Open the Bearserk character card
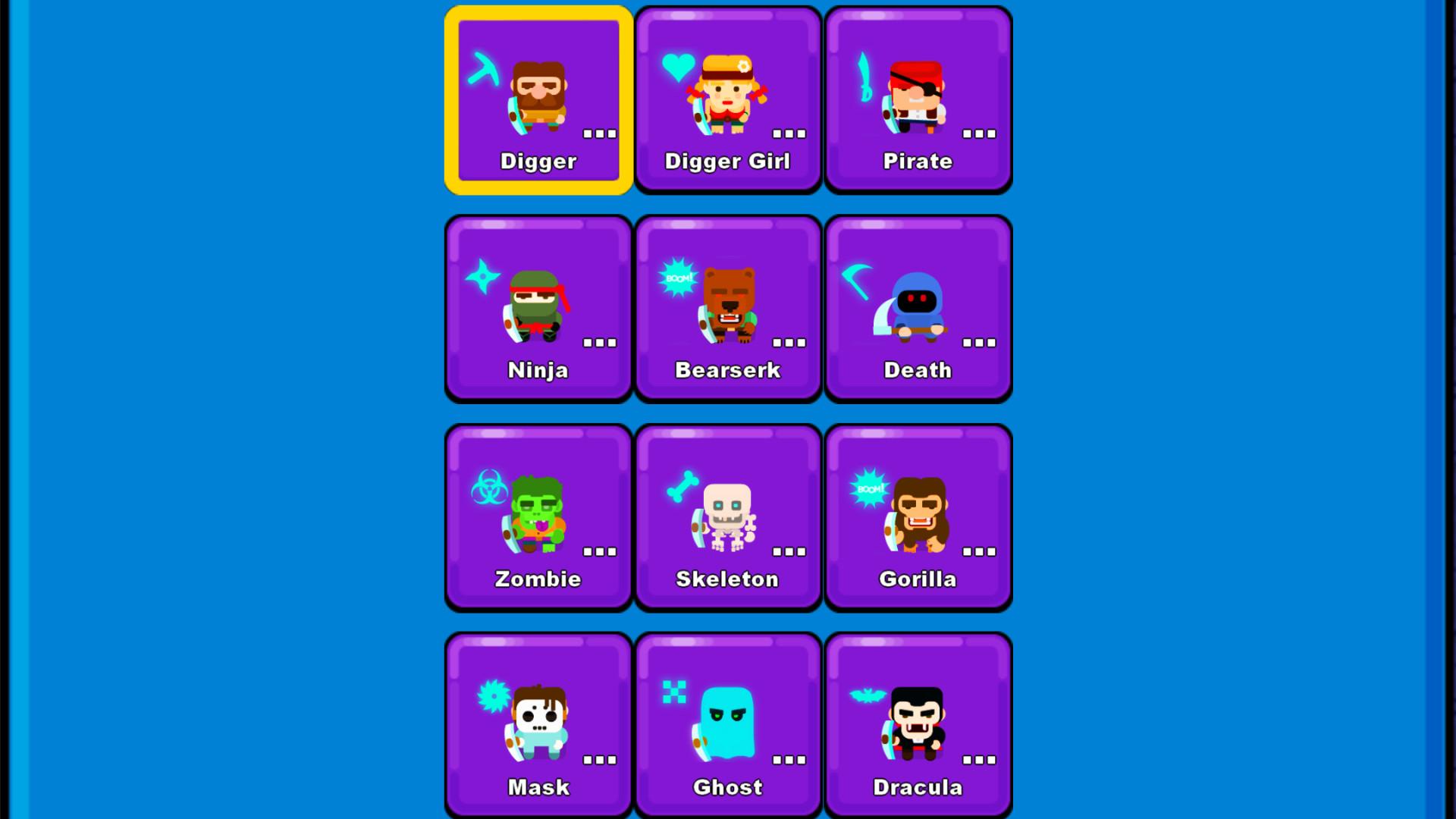 tap(728, 309)
